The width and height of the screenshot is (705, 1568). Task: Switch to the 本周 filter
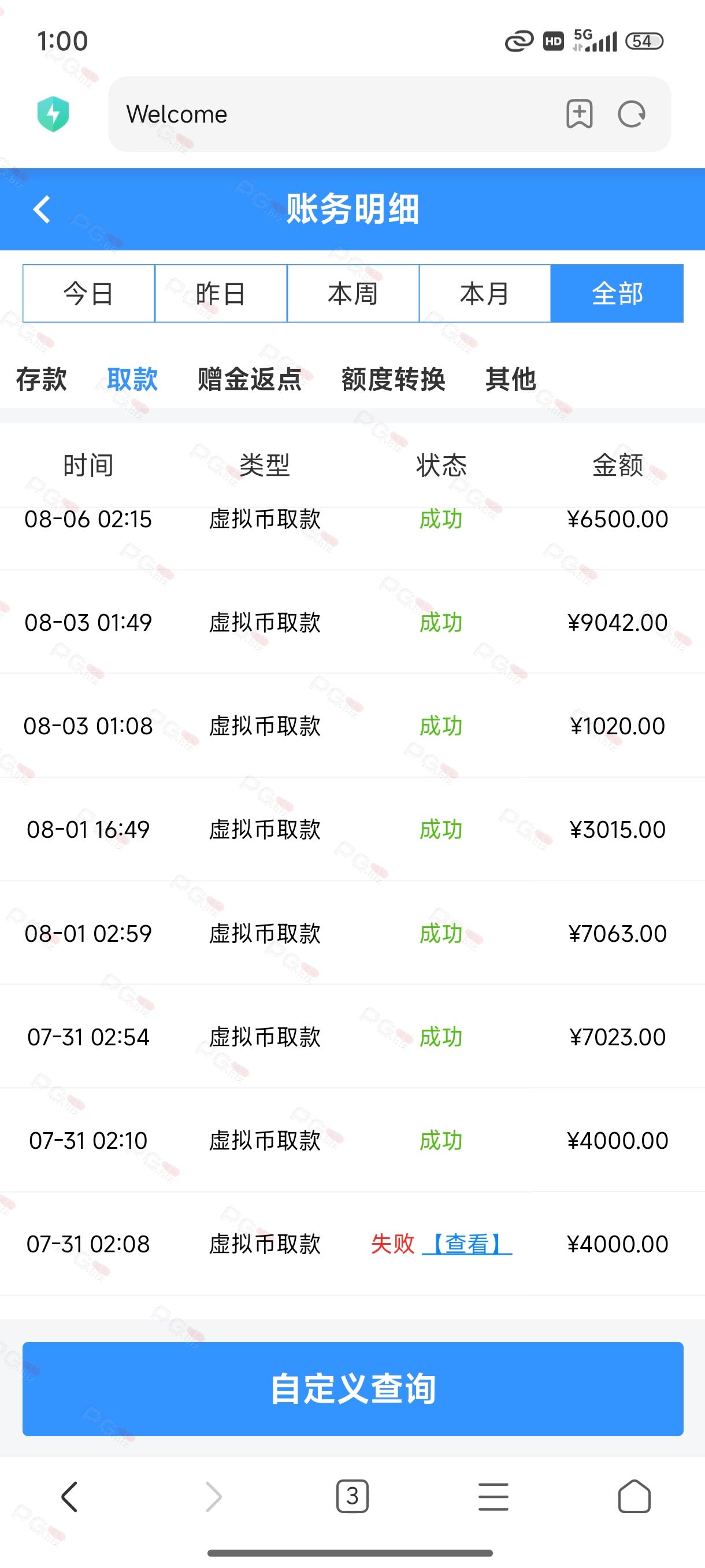click(353, 293)
